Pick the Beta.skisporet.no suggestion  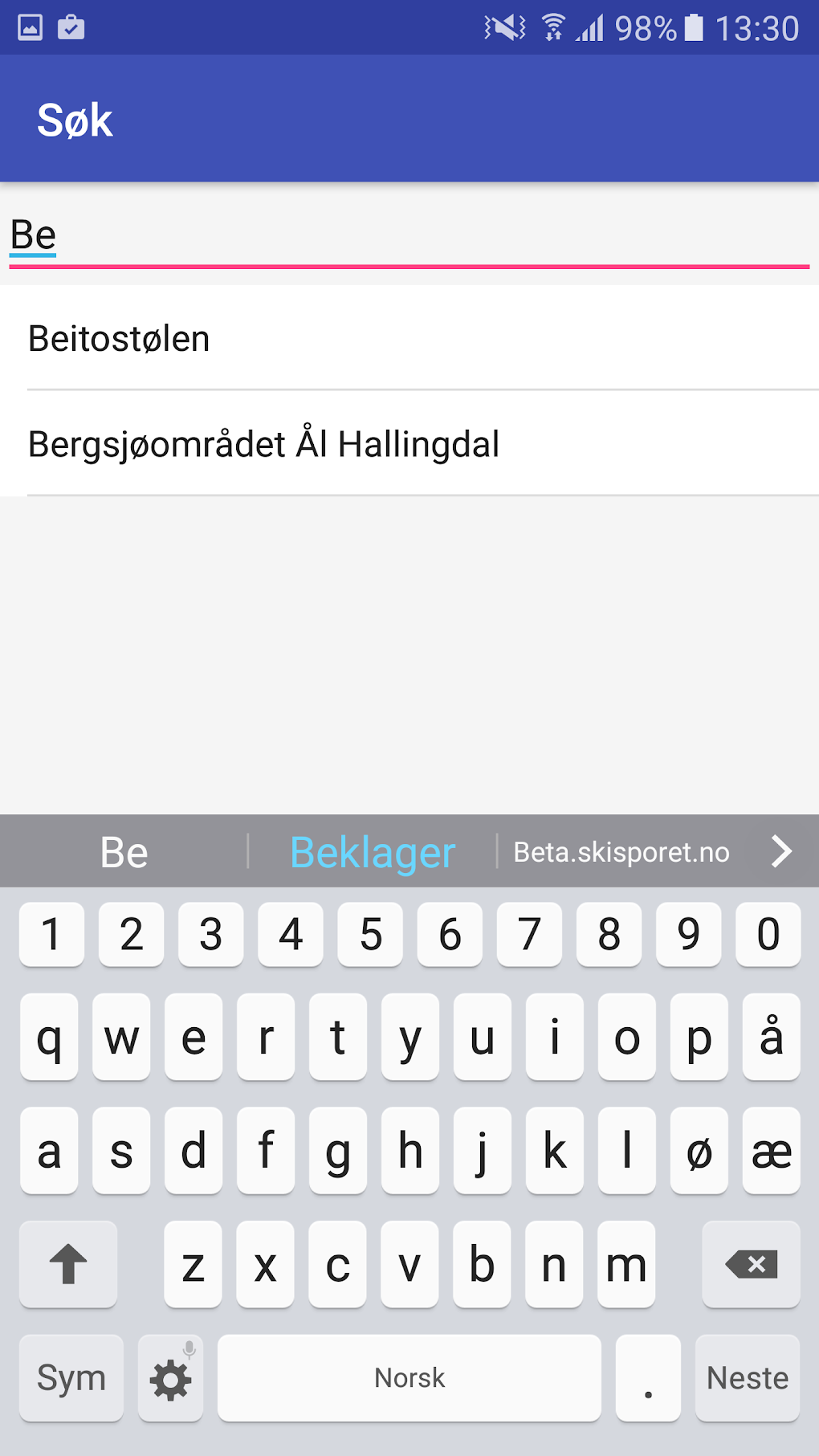point(621,852)
